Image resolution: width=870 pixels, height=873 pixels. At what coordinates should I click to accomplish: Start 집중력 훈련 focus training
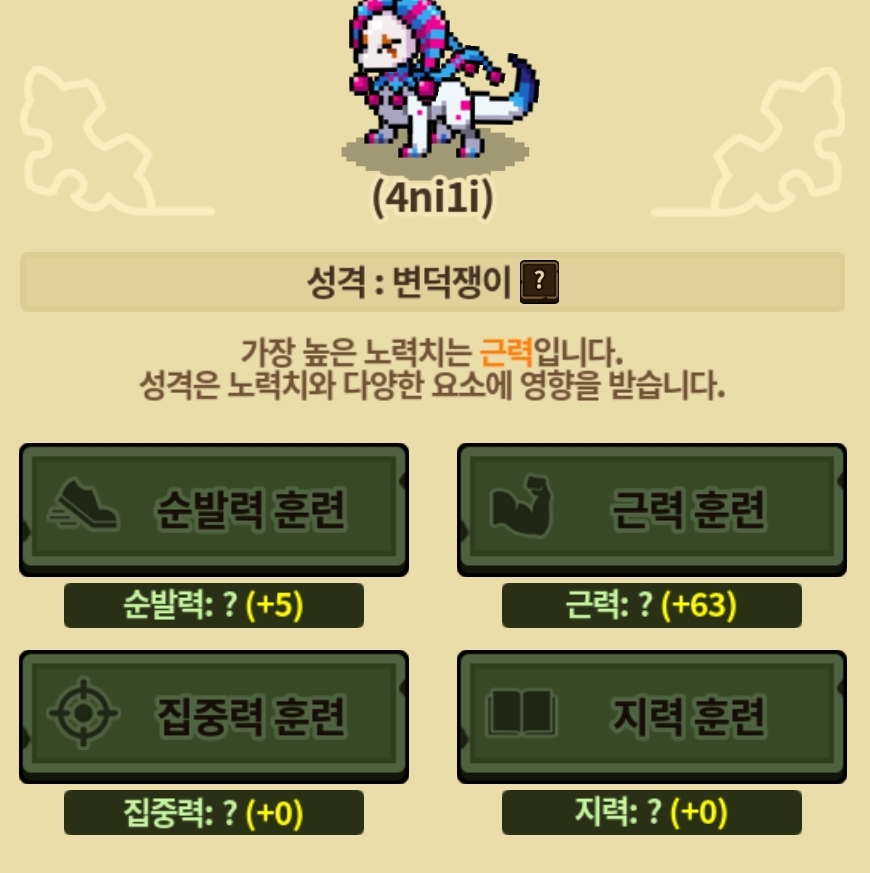[x=213, y=716]
